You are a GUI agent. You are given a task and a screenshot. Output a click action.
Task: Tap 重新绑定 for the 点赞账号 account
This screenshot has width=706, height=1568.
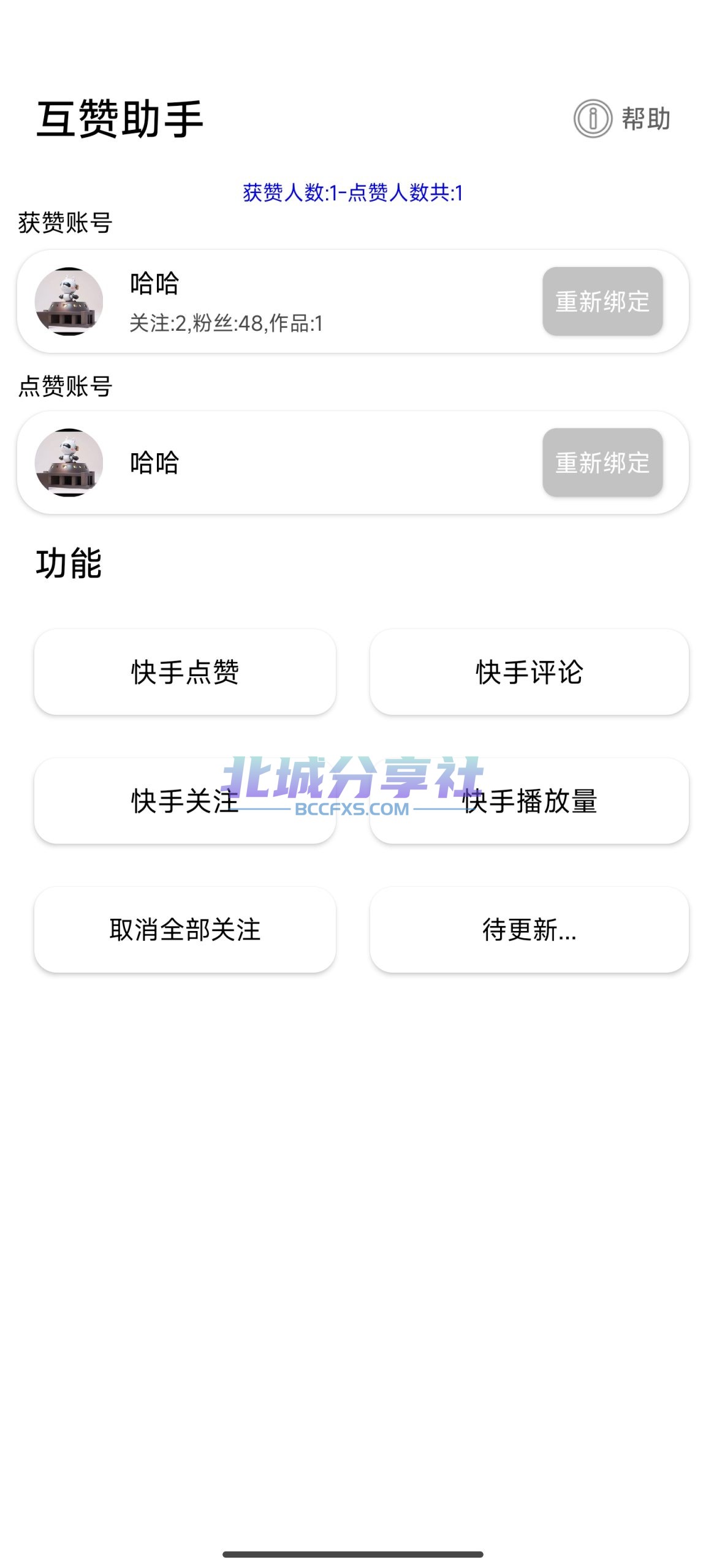(602, 462)
